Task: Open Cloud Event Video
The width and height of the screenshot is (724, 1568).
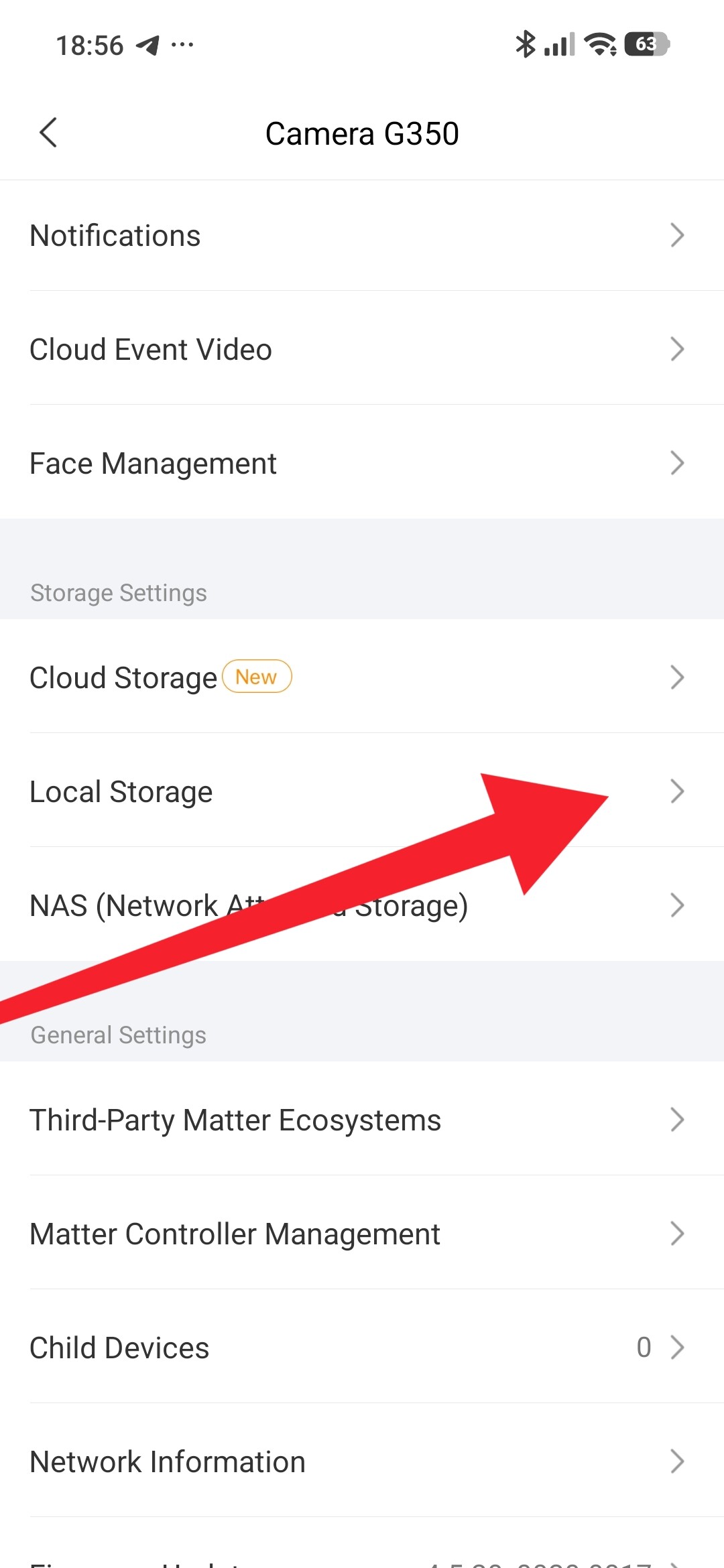Action: [x=362, y=350]
